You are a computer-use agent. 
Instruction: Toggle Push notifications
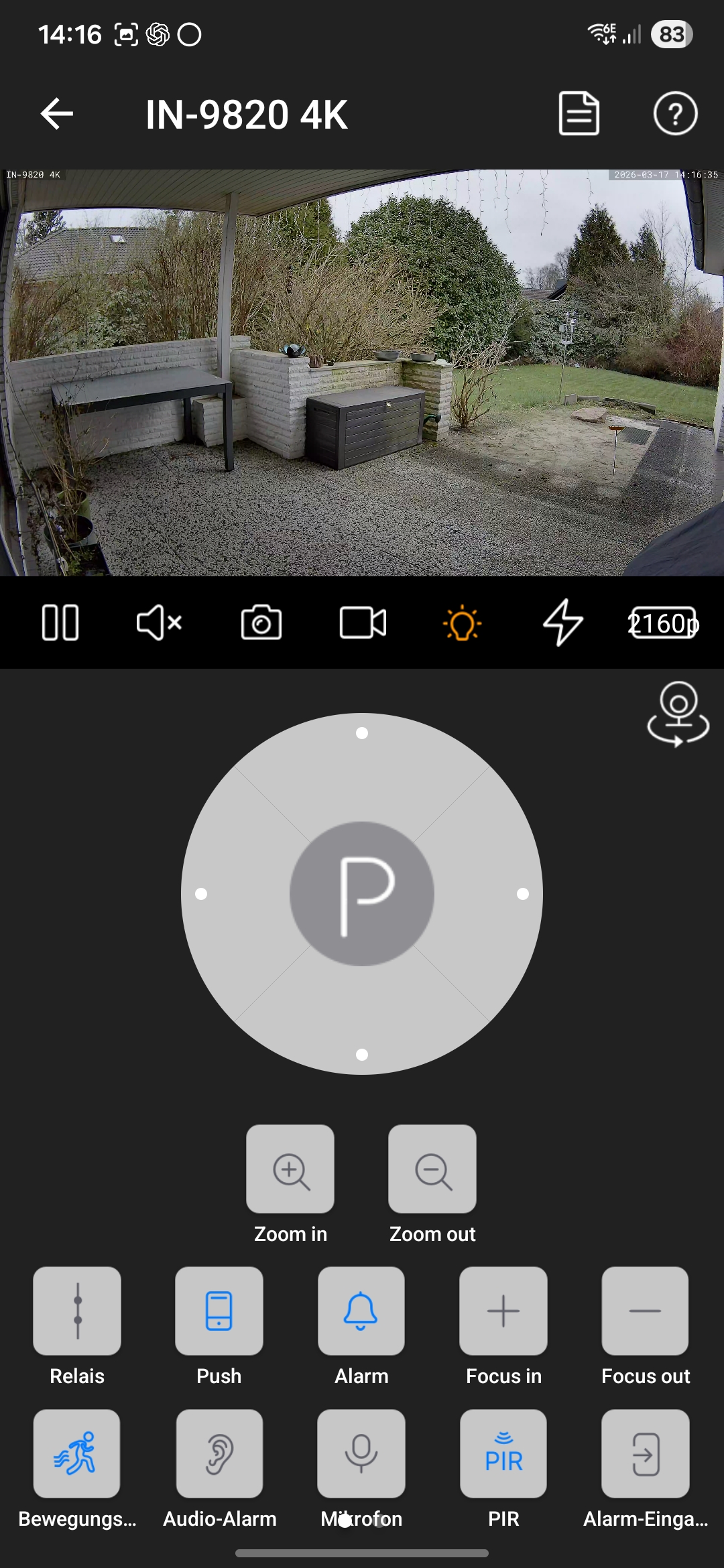(x=219, y=1311)
